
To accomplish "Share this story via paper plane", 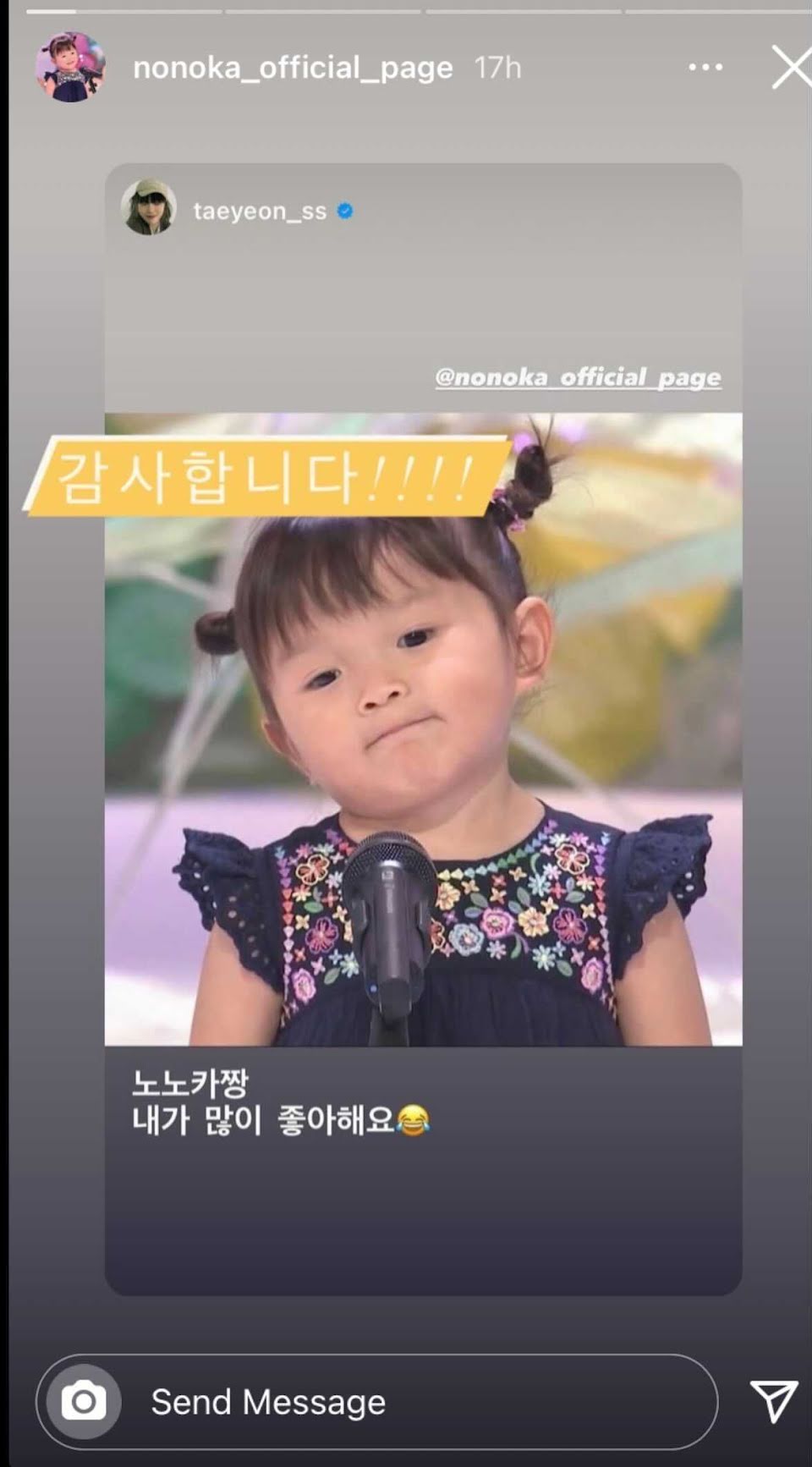I will pos(773,1400).
